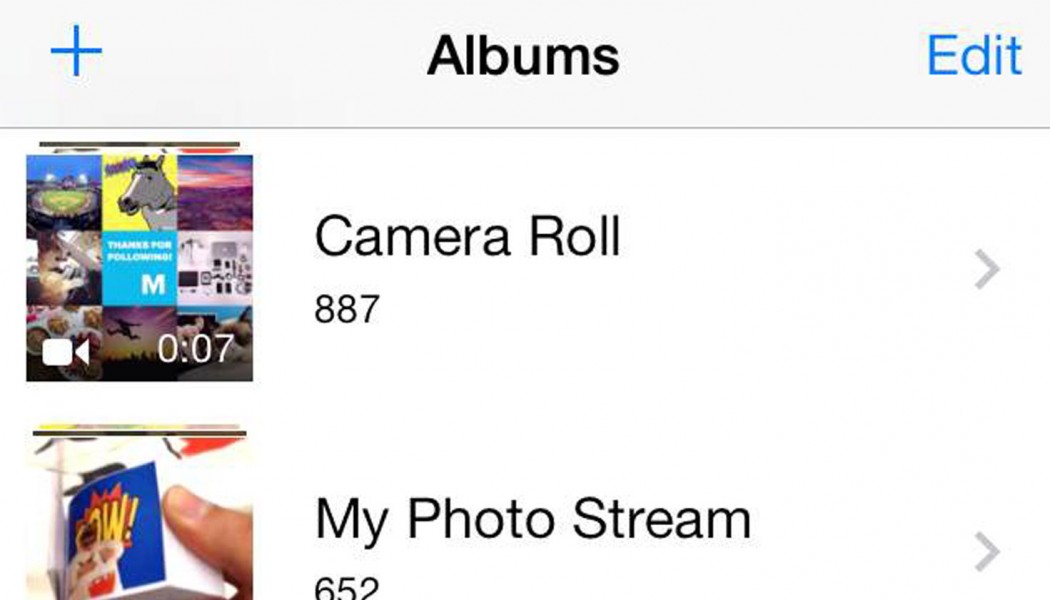Open the My Photo Stream album
This screenshot has height=600, width=1050.
tap(532, 520)
